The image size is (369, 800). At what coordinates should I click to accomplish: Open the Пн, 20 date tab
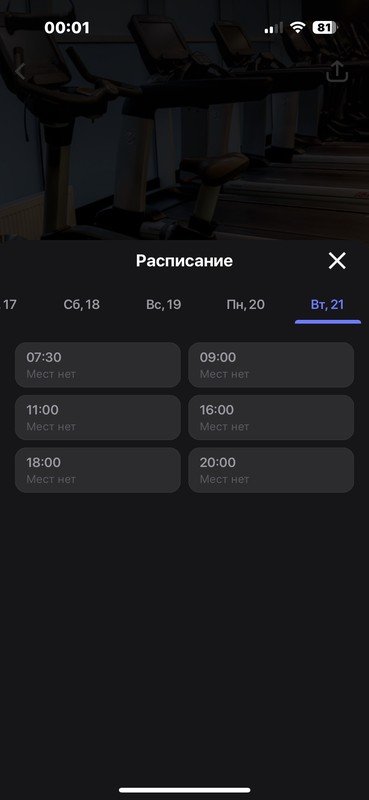point(245,305)
